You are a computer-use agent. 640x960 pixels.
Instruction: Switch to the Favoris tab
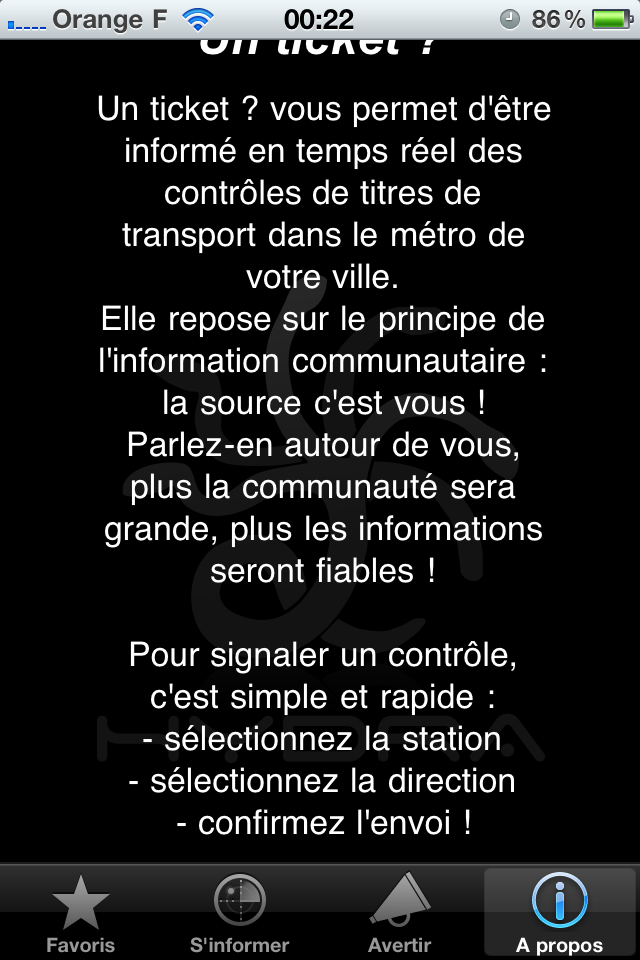[x=80, y=912]
